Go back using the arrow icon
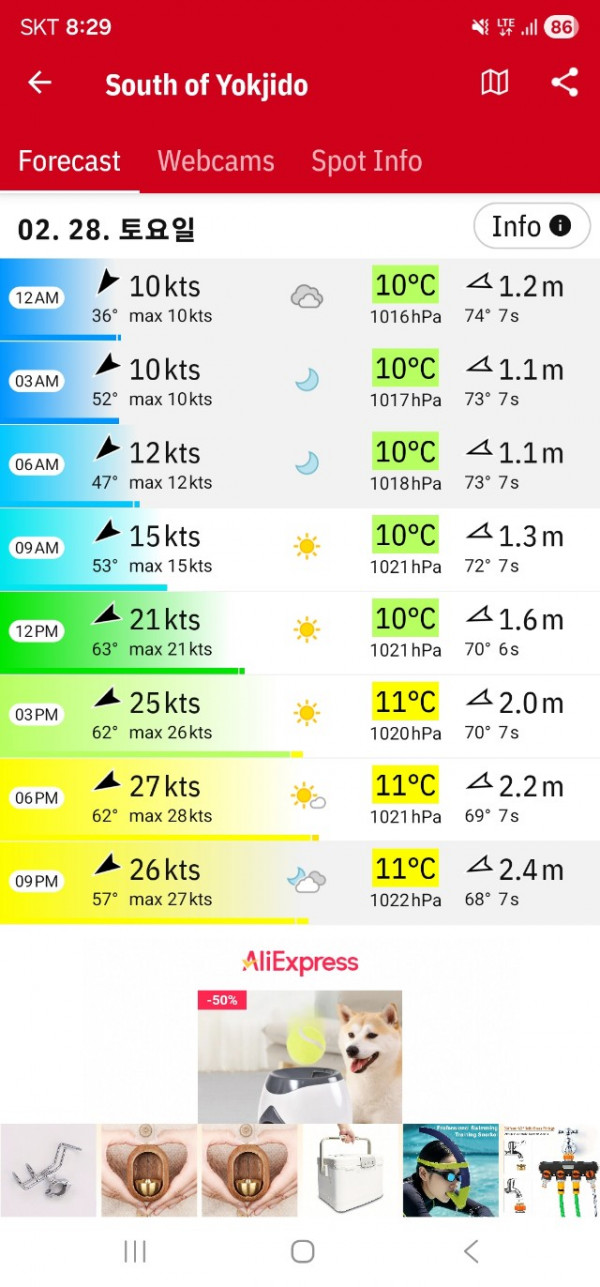Screen dimensions: 600x1287 pos(39,83)
